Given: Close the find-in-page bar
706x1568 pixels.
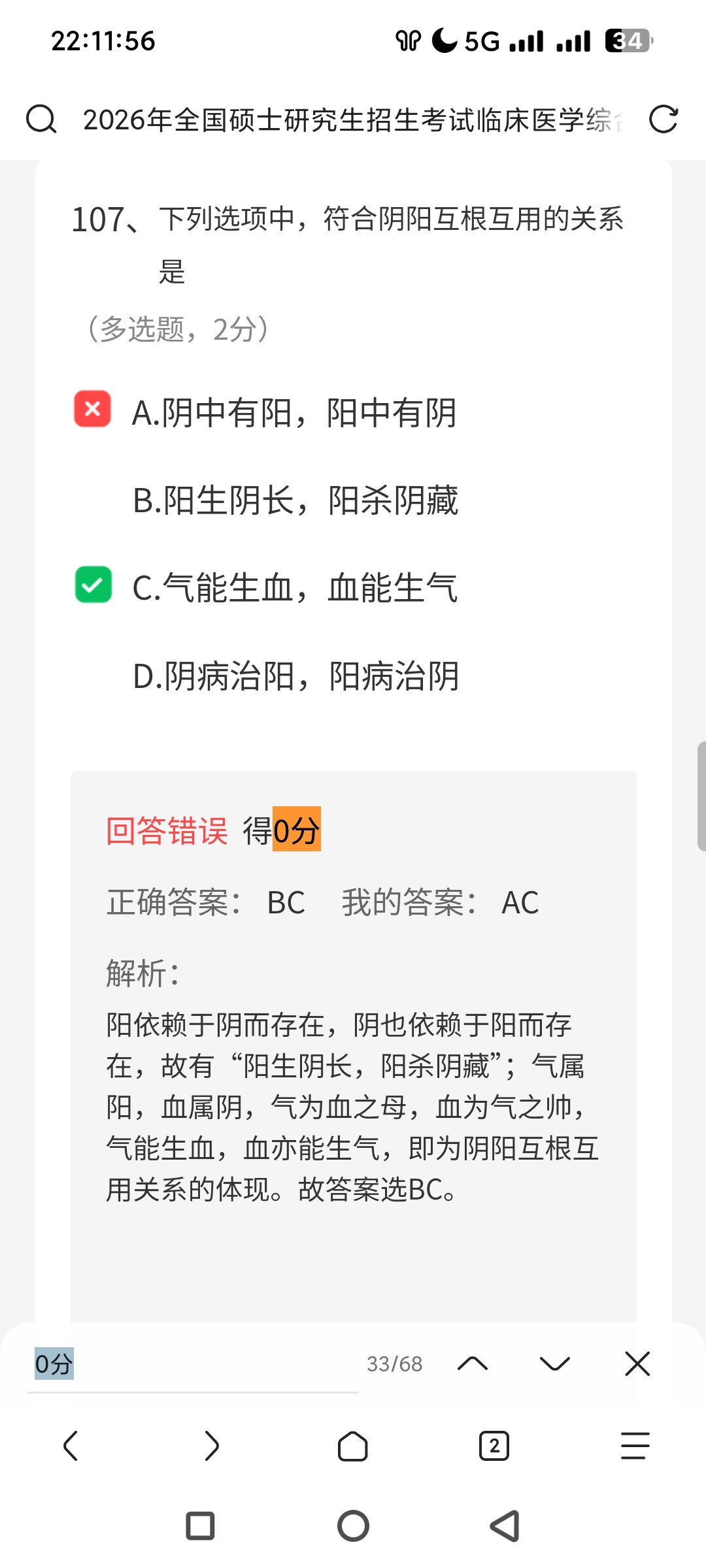Looking at the screenshot, I should (x=637, y=1364).
